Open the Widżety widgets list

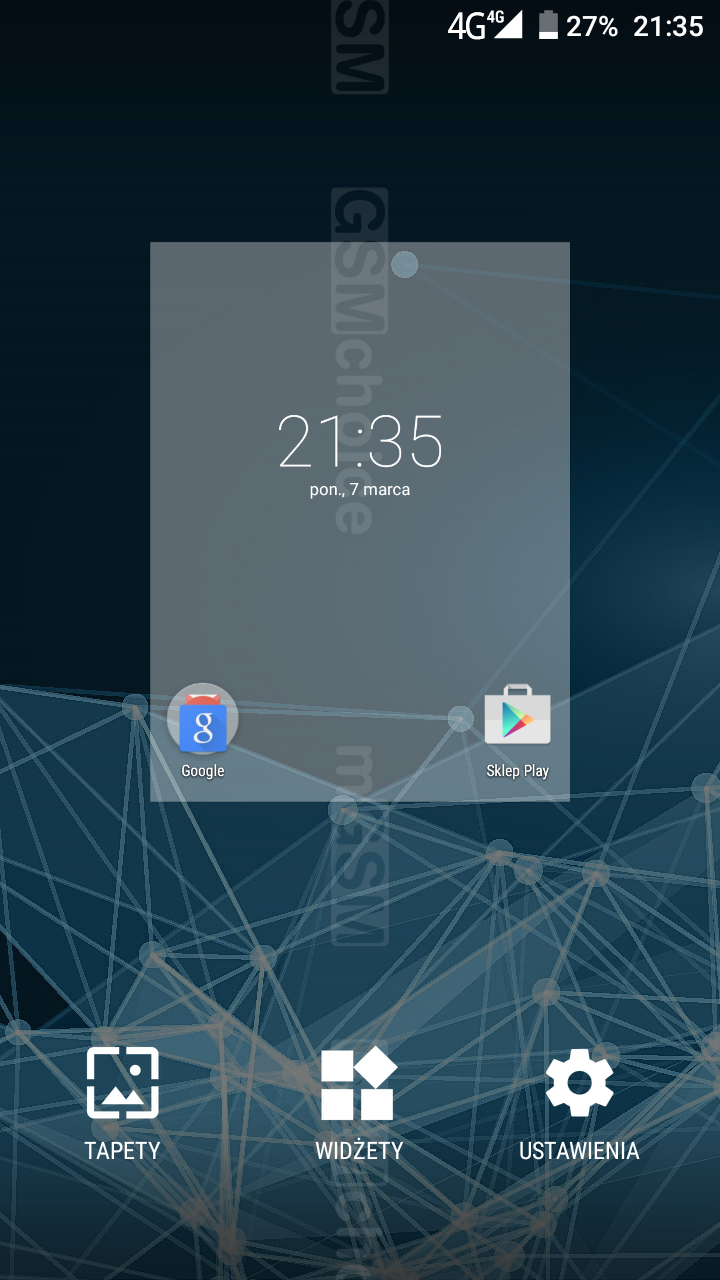(358, 1101)
